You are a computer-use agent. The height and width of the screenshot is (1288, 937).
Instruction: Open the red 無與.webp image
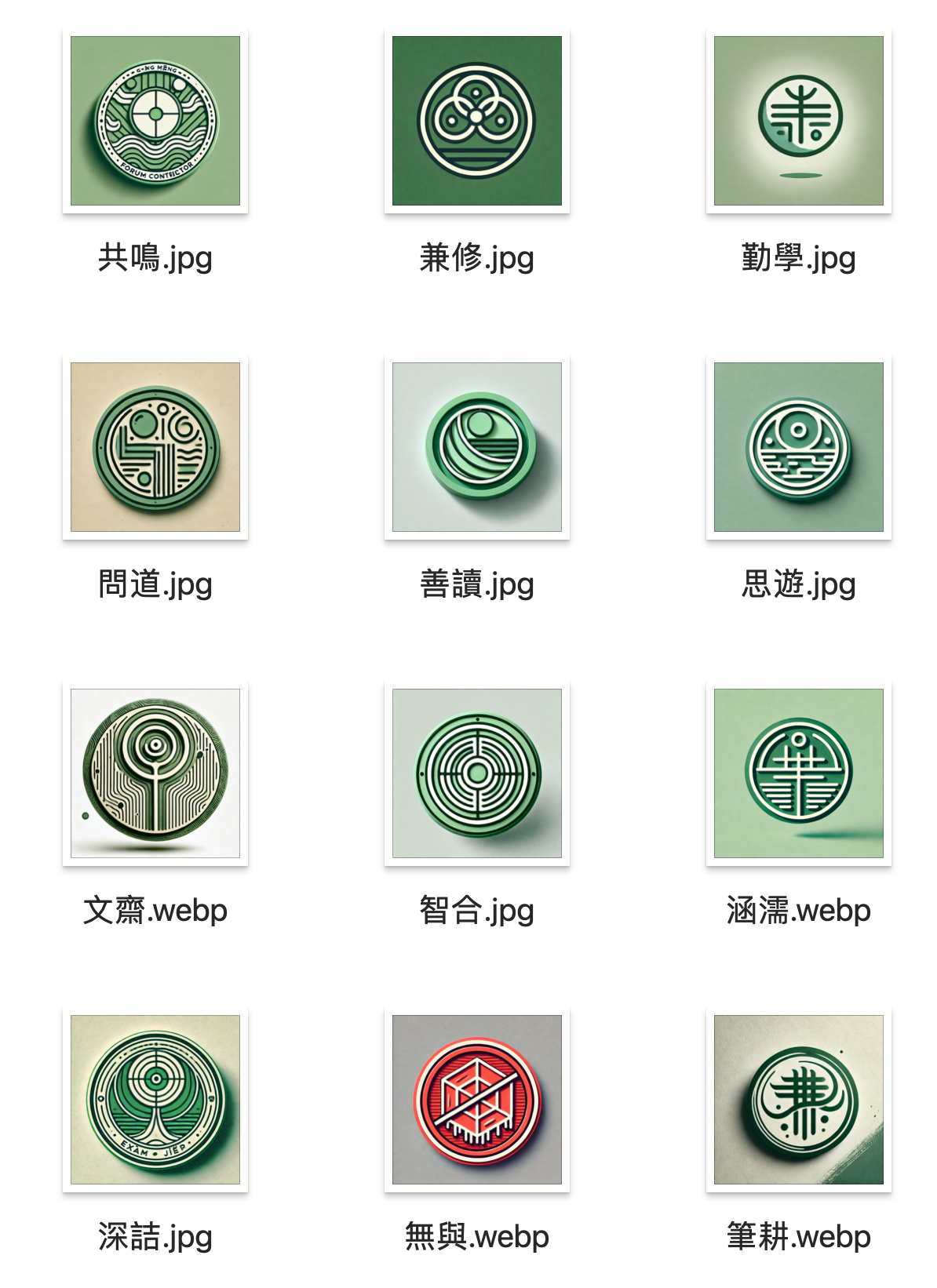click(477, 1100)
